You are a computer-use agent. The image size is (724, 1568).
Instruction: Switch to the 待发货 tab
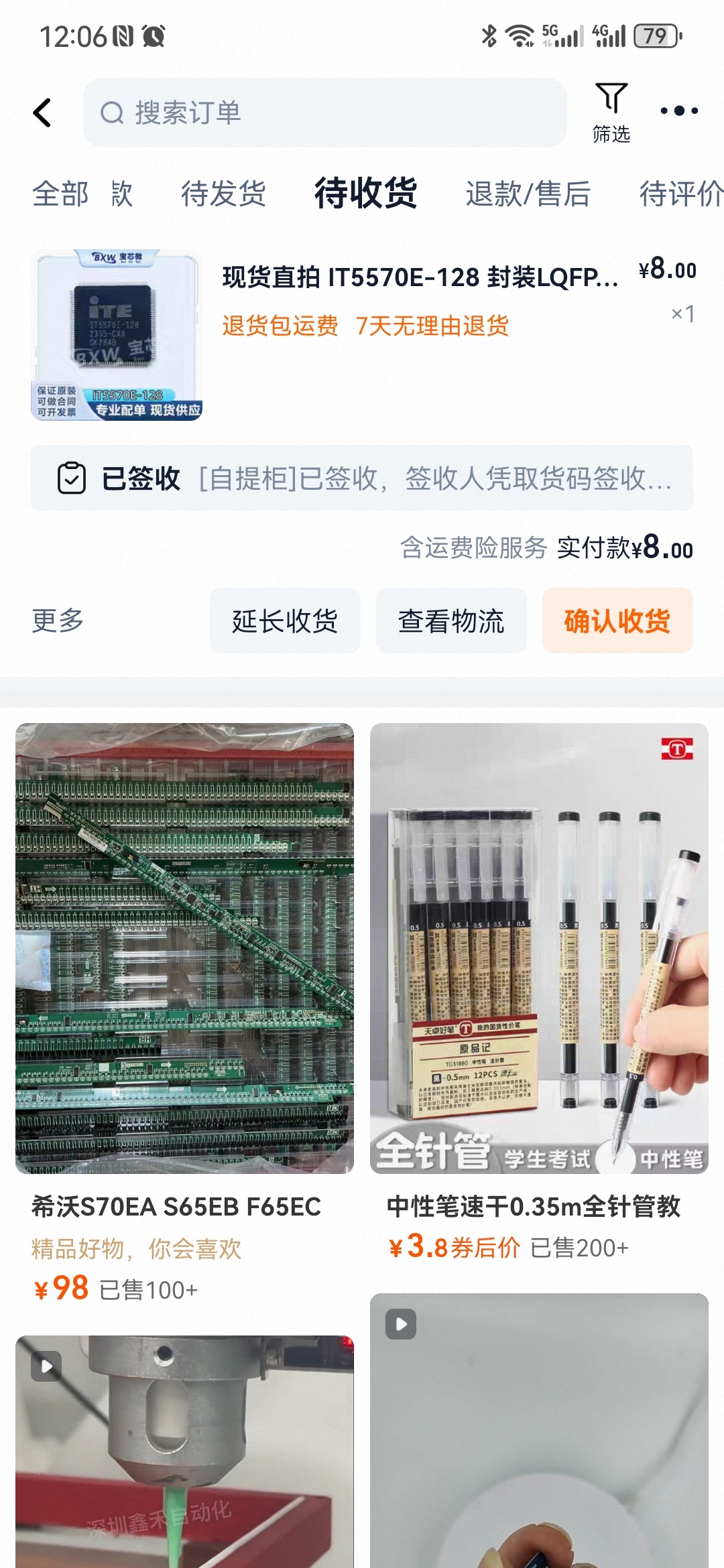pos(224,194)
